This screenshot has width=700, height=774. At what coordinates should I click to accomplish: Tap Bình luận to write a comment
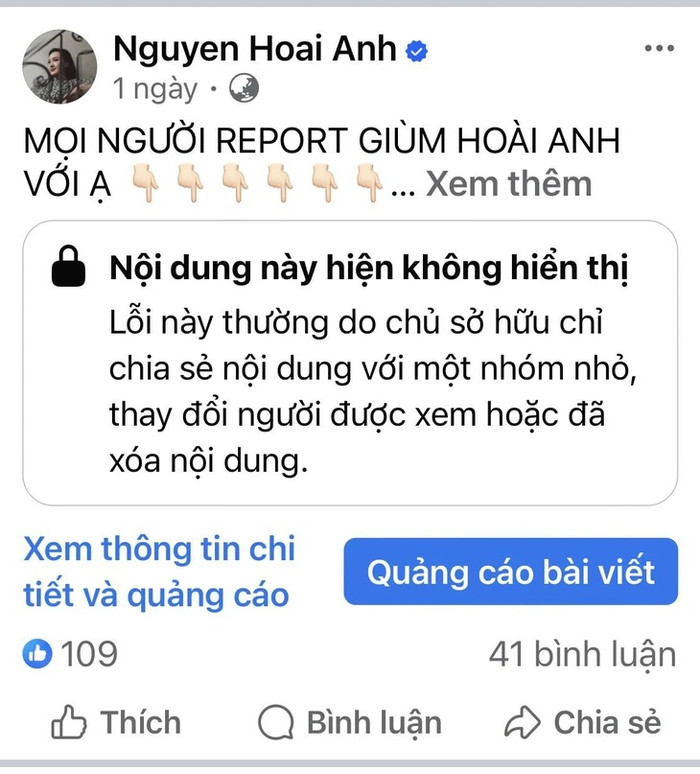click(x=349, y=722)
